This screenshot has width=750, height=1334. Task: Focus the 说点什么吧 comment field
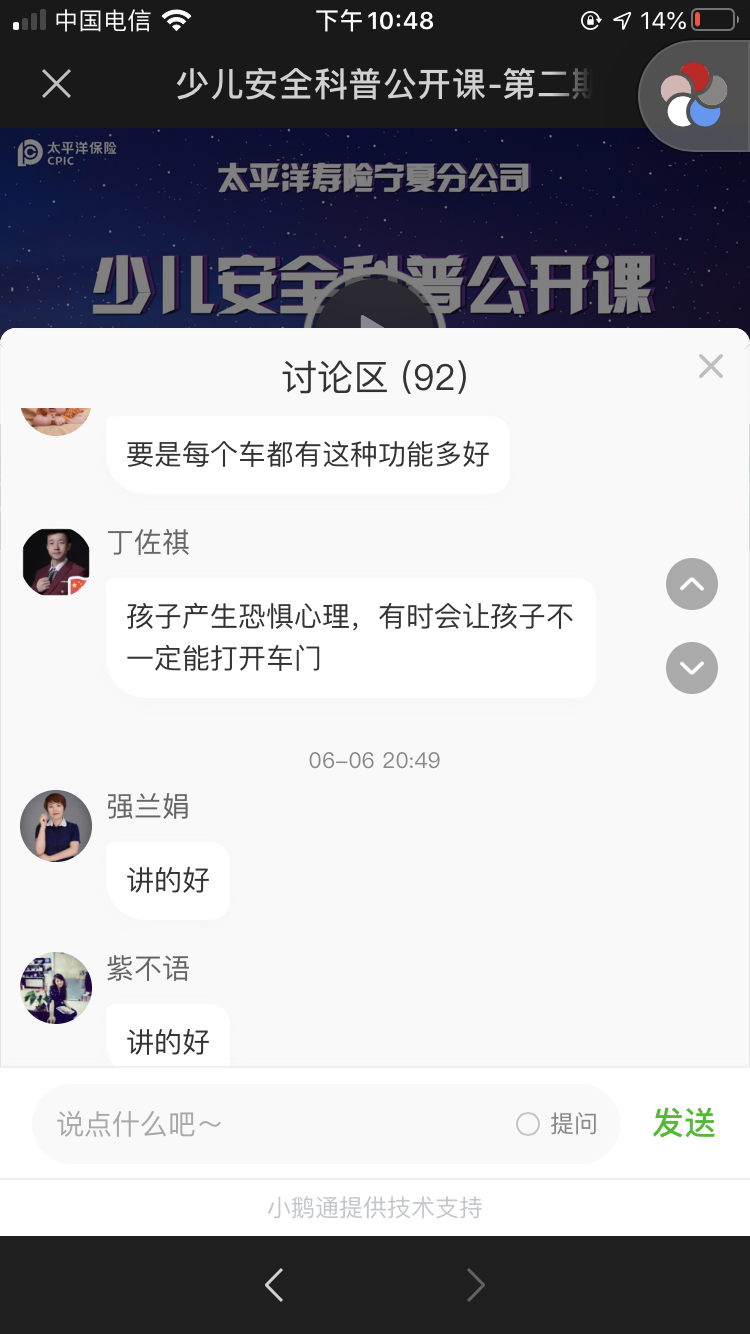(x=270, y=1124)
